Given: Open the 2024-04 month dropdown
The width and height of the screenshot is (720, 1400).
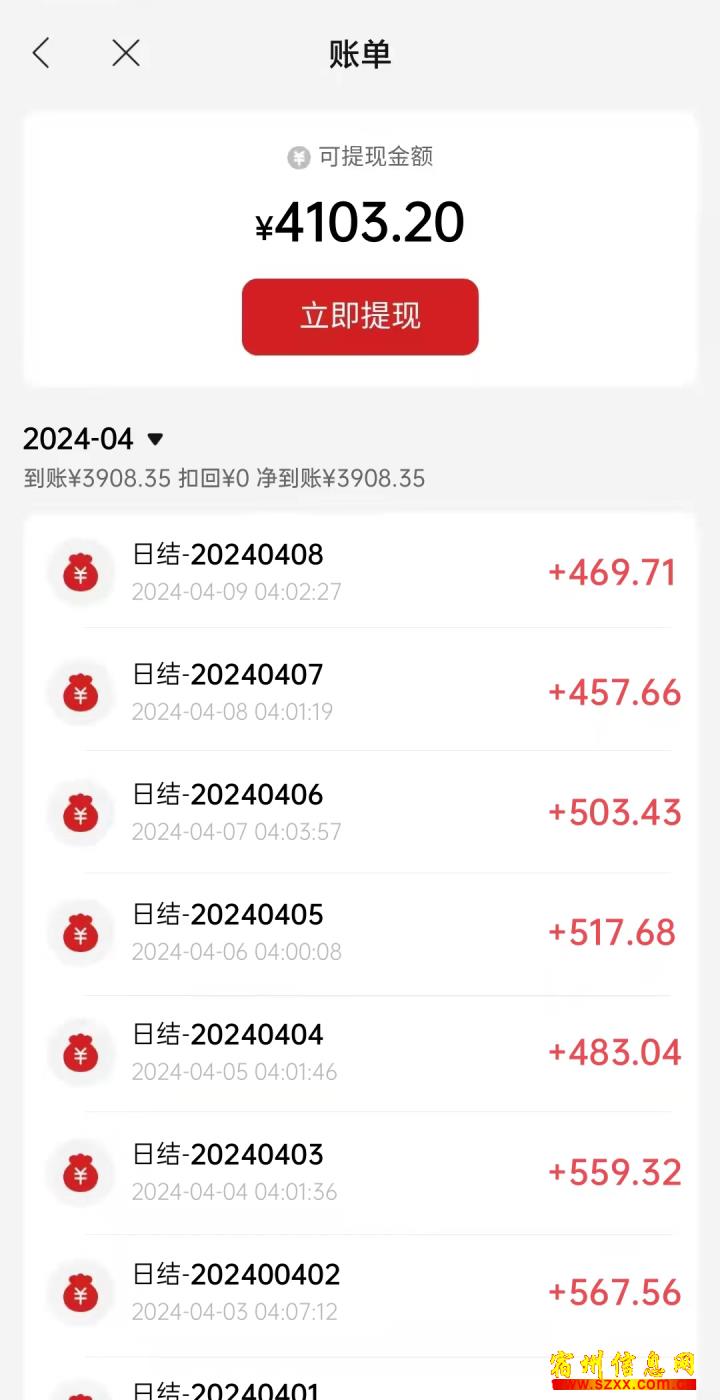Looking at the screenshot, I should pos(93,439).
